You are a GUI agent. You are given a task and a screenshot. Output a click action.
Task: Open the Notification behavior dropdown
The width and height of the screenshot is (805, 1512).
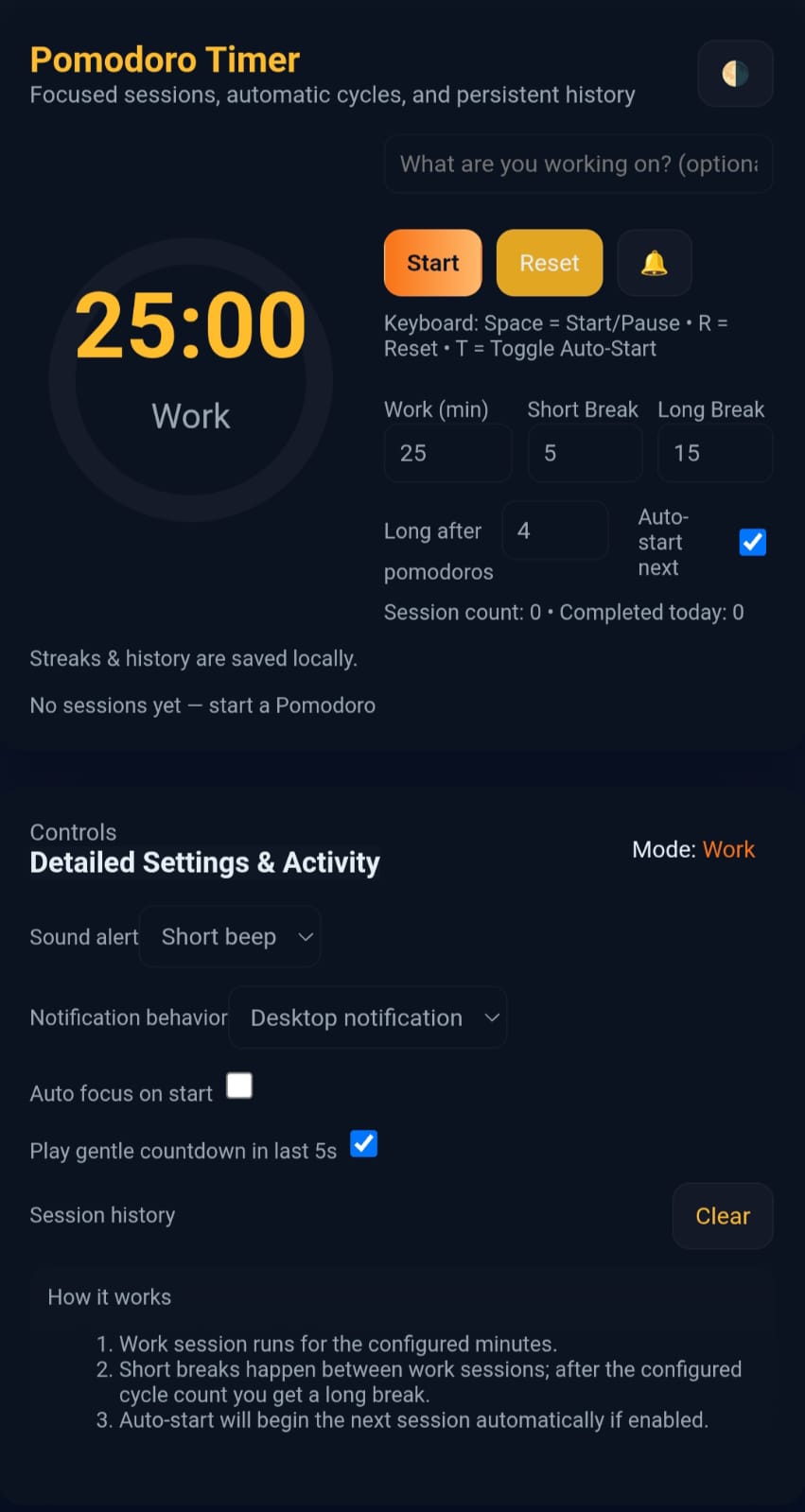coord(368,1018)
